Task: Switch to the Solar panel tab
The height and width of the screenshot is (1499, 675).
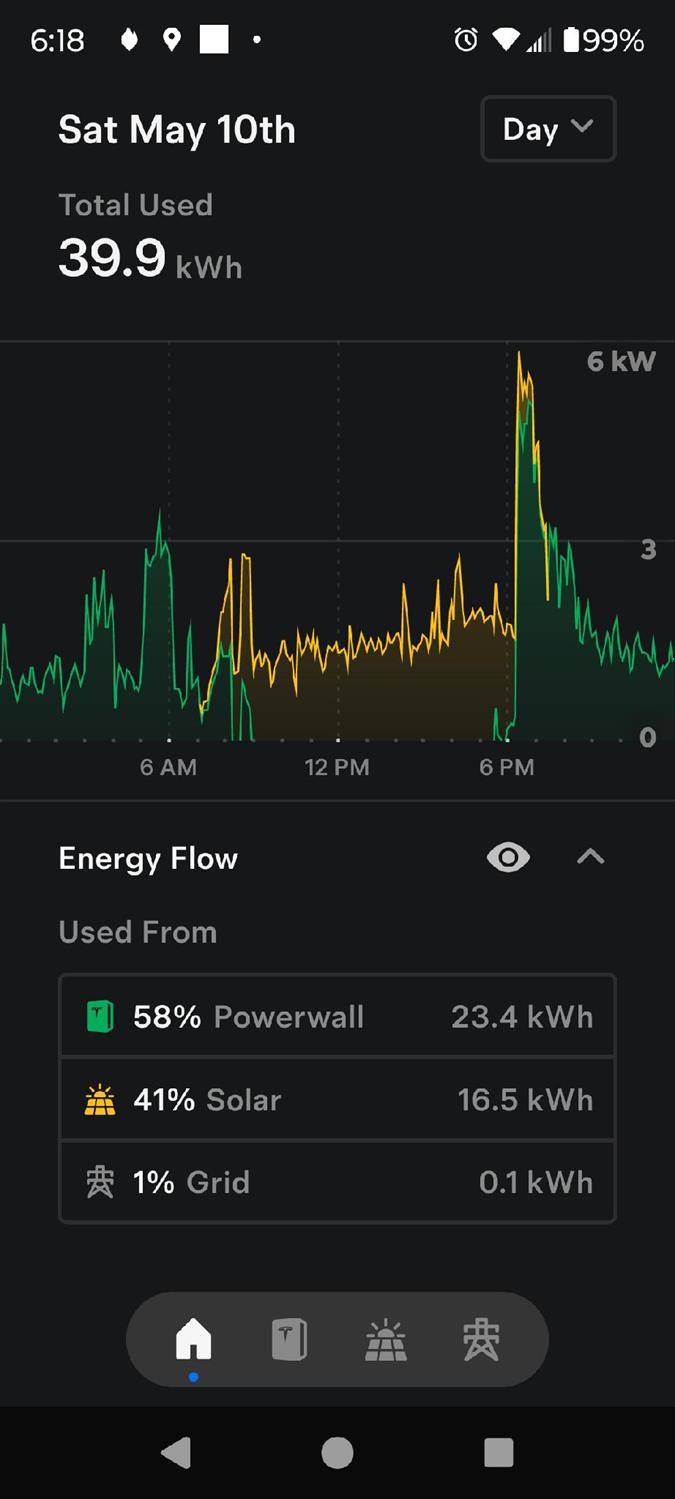Action: tap(386, 1339)
